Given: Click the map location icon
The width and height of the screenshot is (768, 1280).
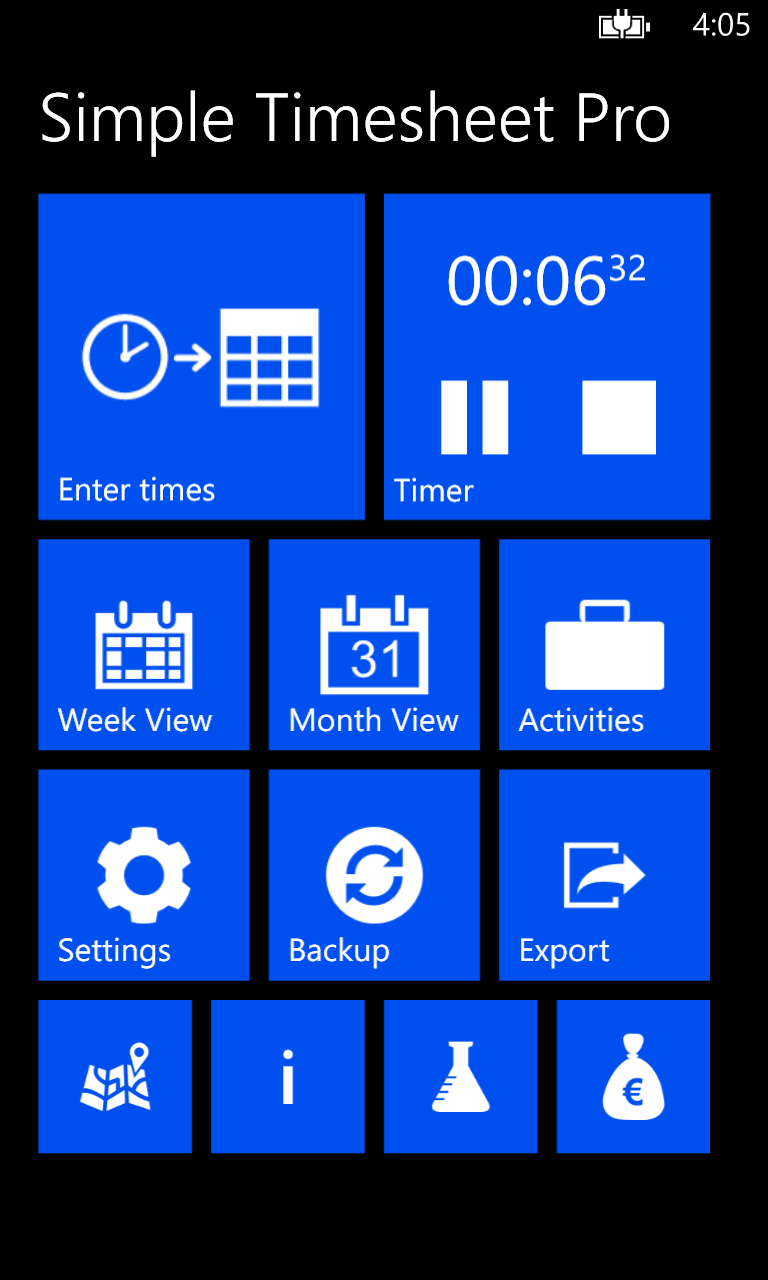Looking at the screenshot, I should click(x=115, y=1075).
